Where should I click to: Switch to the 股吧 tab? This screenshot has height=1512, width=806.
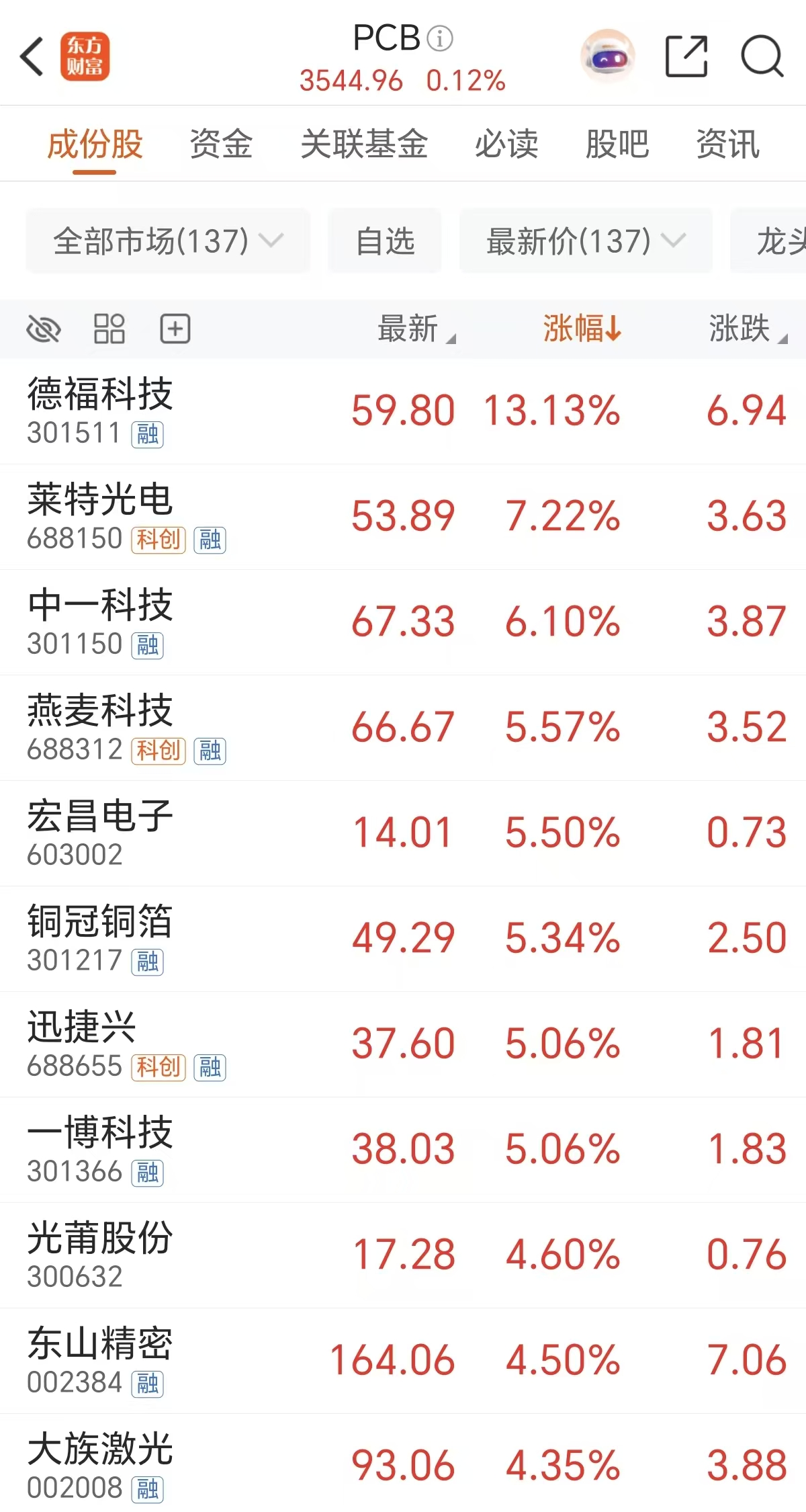coord(617,144)
